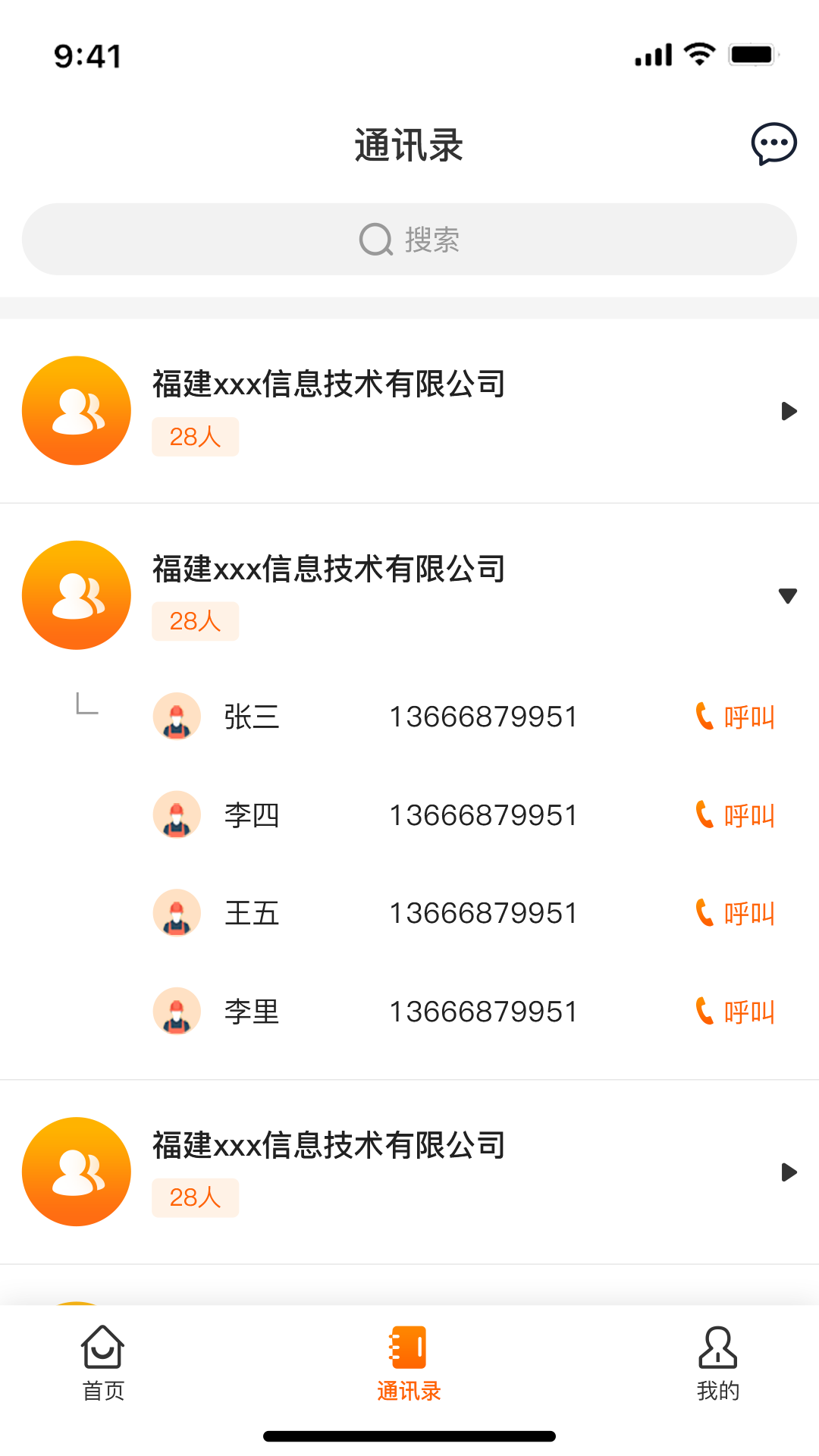Viewport: 819px width, 1456px height.
Task: Call 张三 using the 呼叫 button
Action: (746, 716)
